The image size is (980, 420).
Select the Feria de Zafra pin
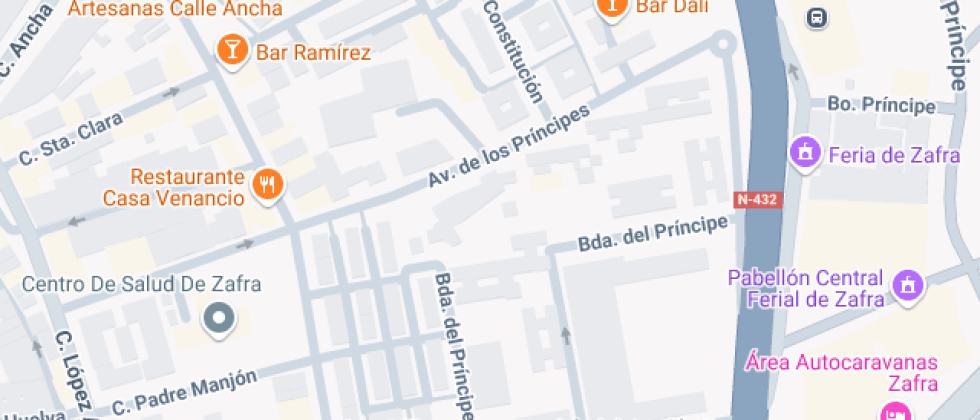tap(803, 154)
